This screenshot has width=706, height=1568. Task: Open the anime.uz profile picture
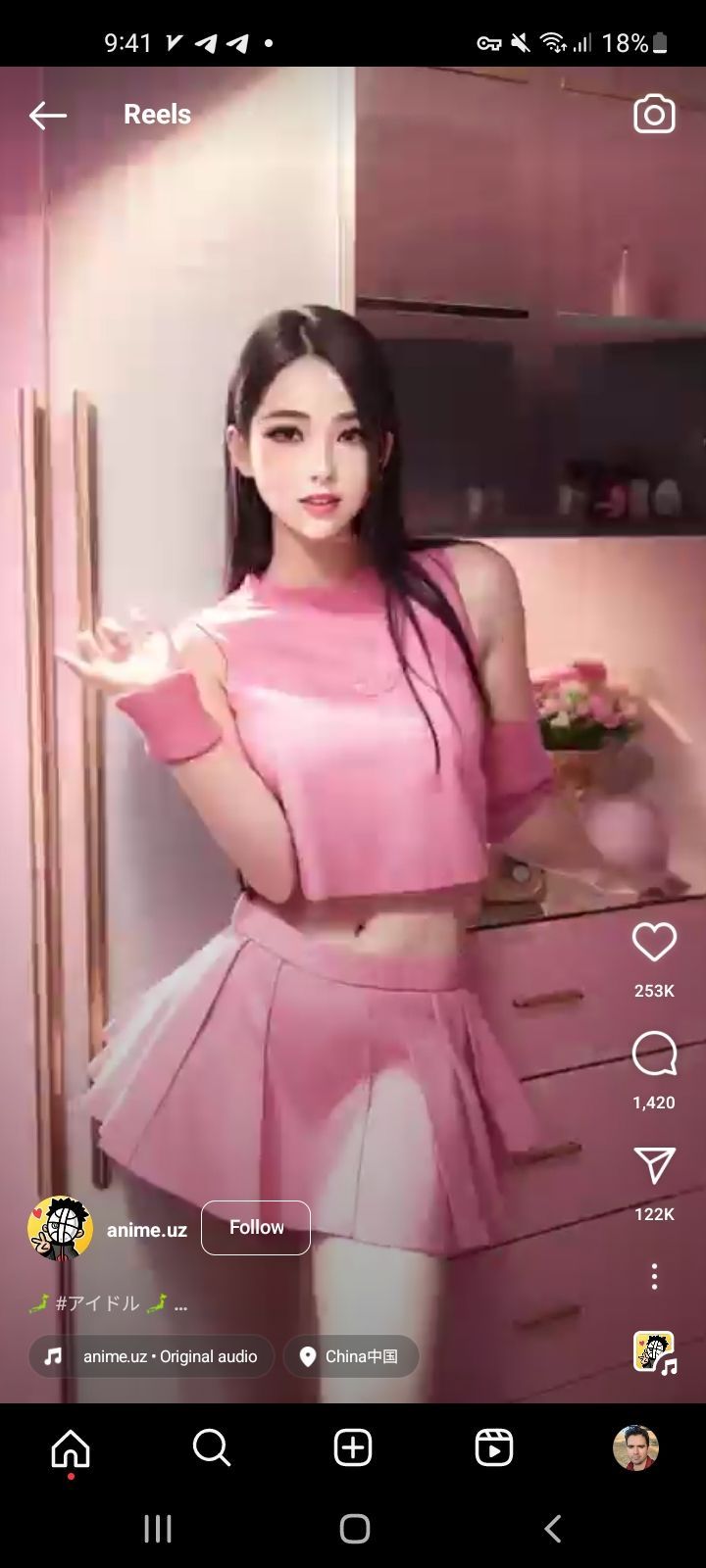[60, 1228]
